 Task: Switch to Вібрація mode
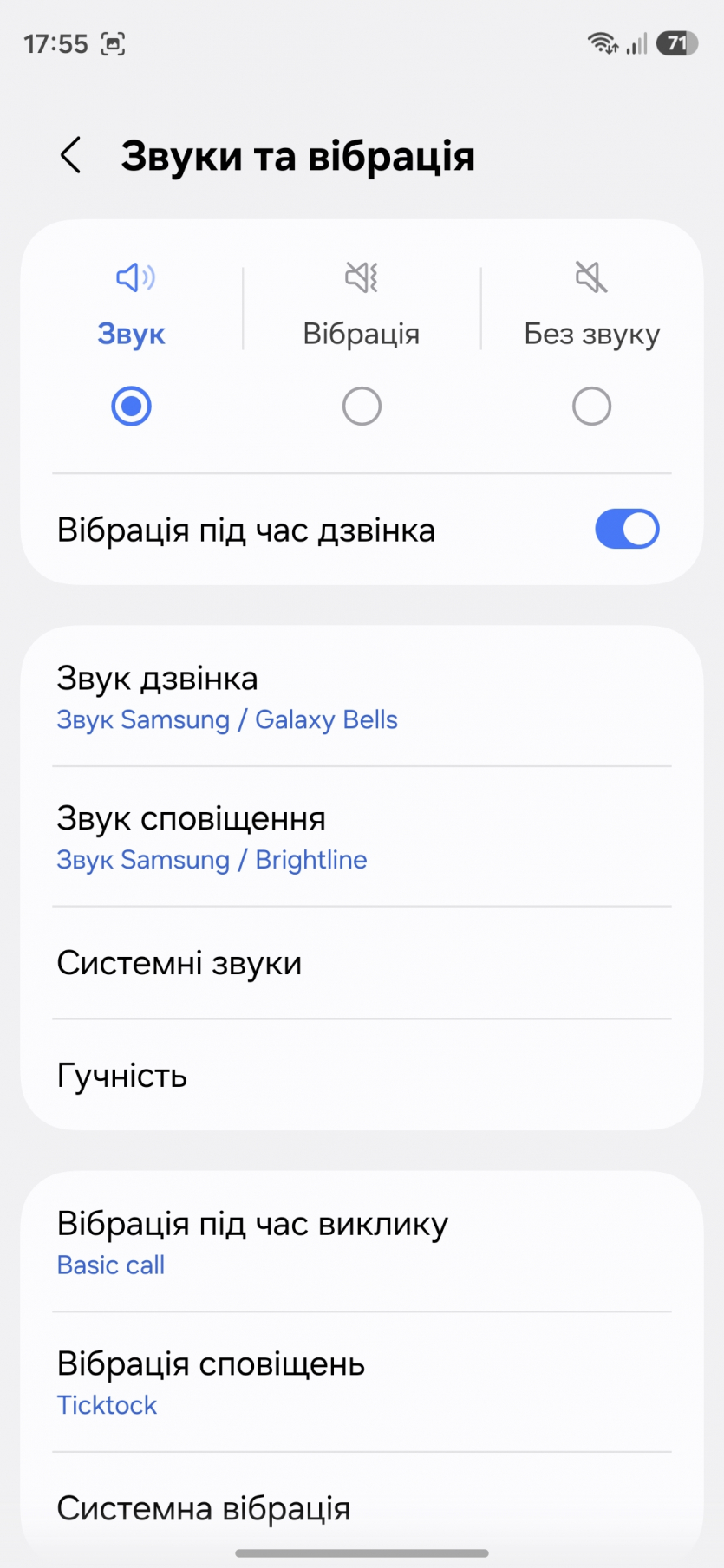click(362, 405)
